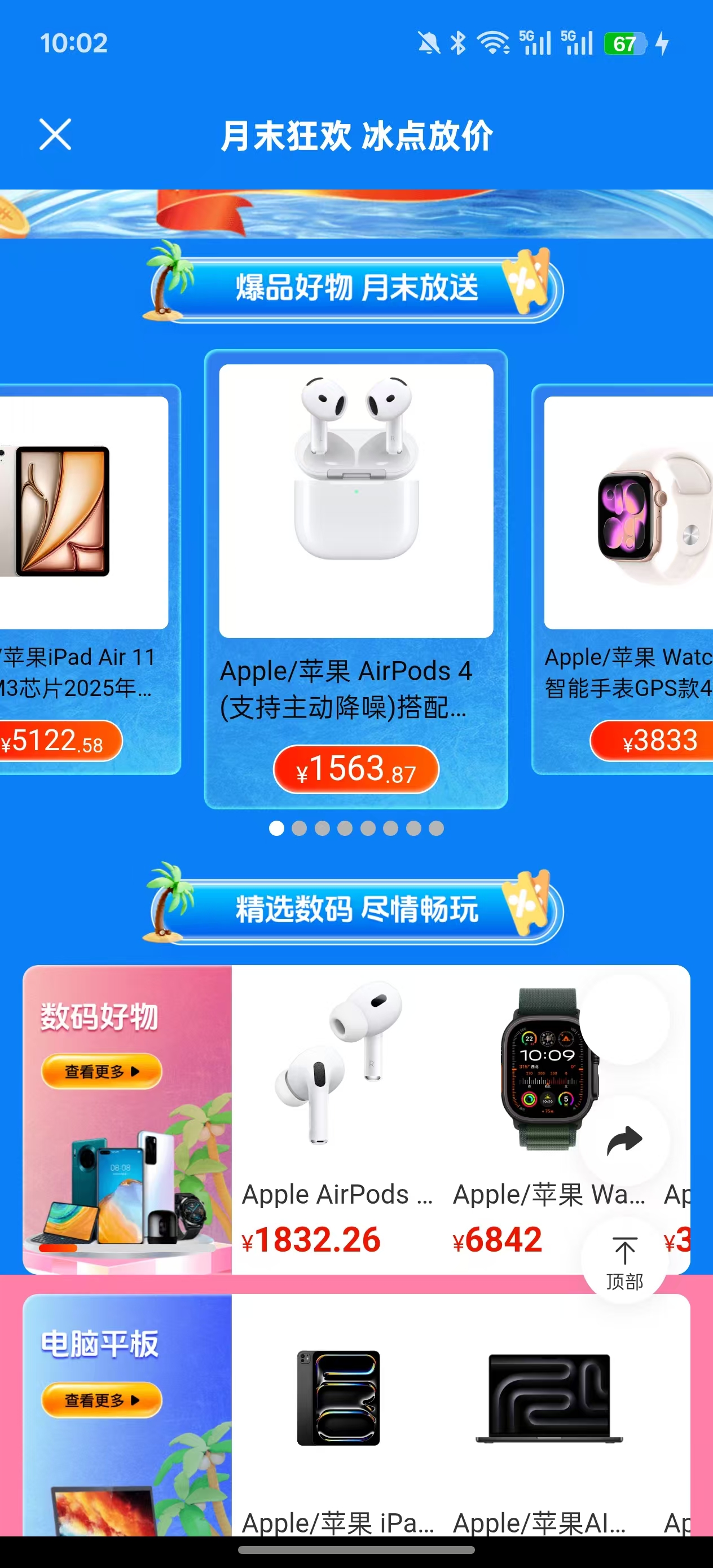Viewport: 713px width, 1568px height.
Task: Close the promo page with the X icon
Action: click(x=55, y=135)
